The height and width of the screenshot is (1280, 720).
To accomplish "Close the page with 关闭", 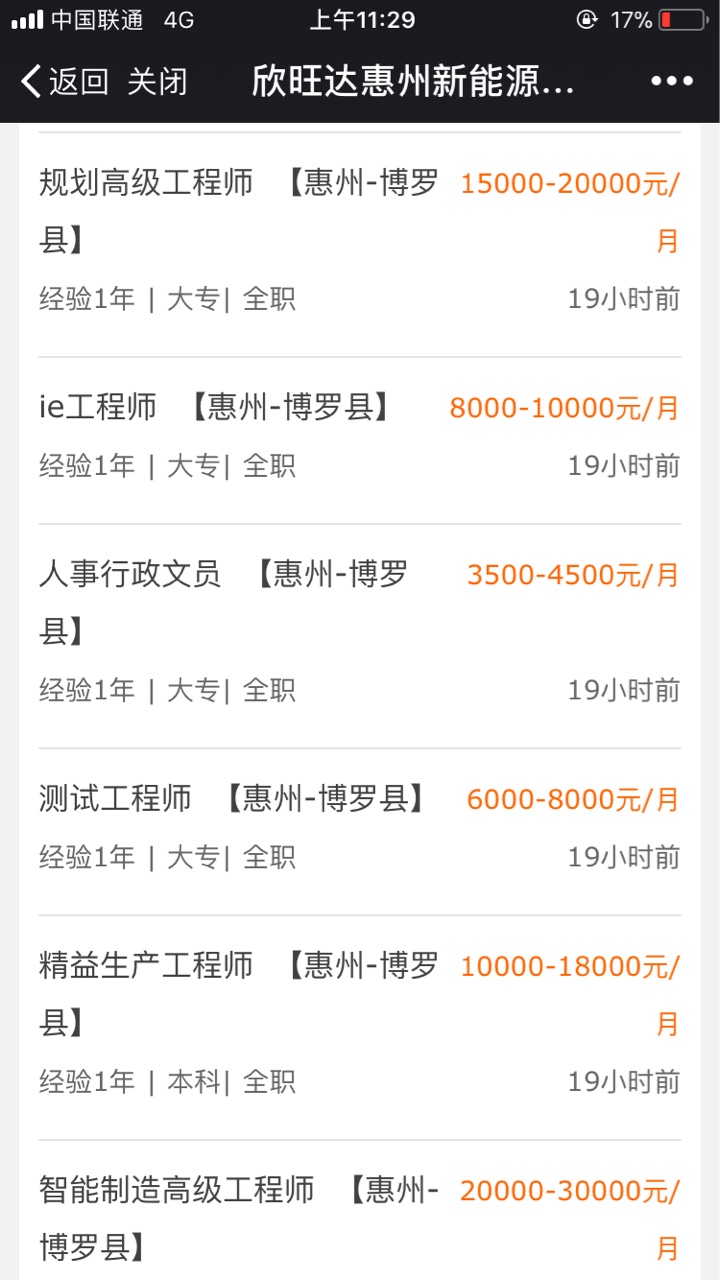I will point(157,81).
